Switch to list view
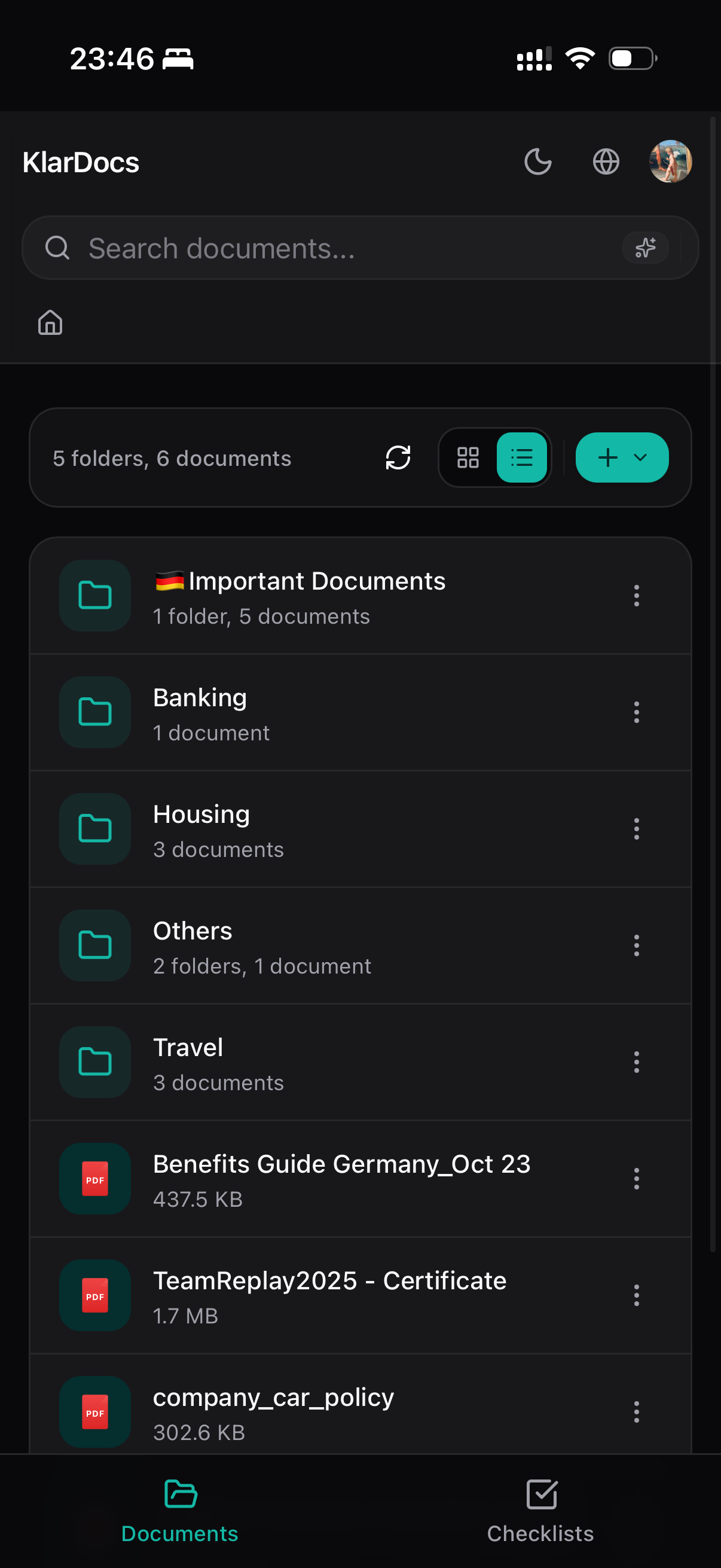Image resolution: width=721 pixels, height=1568 pixels. (x=521, y=457)
